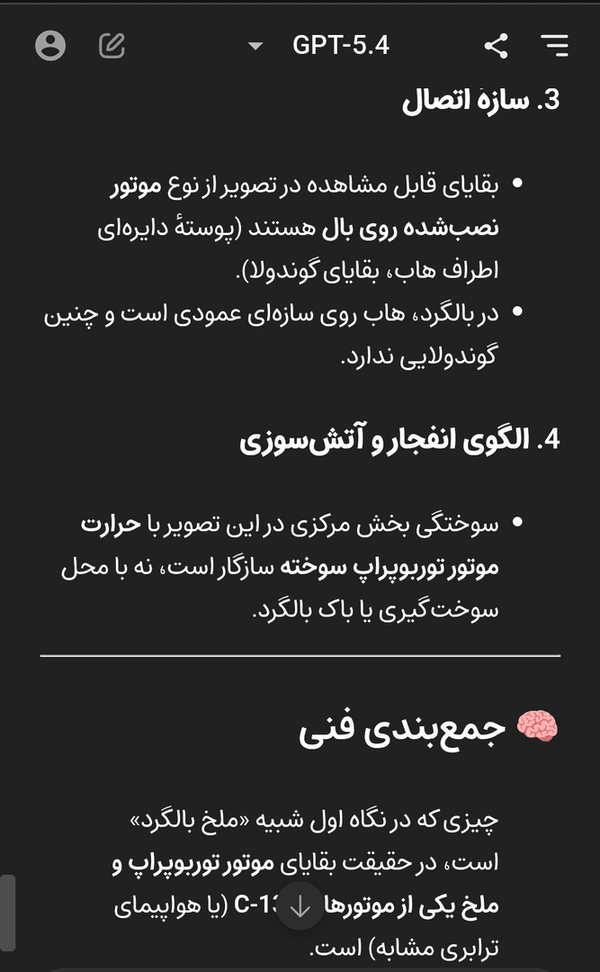
Task: Jump to bottom with the down arrow button
Action: pos(300,906)
